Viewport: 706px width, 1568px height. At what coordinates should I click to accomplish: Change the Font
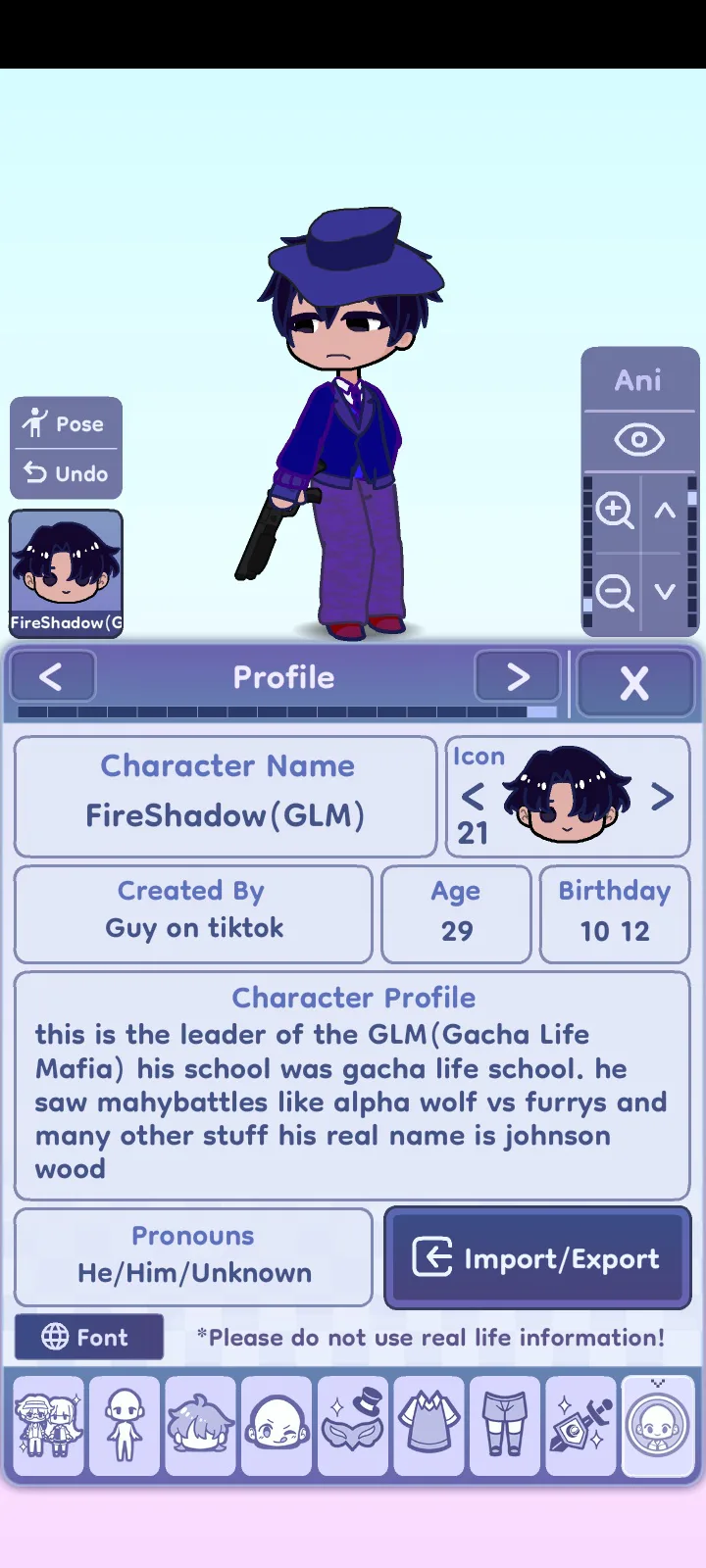coord(88,1337)
